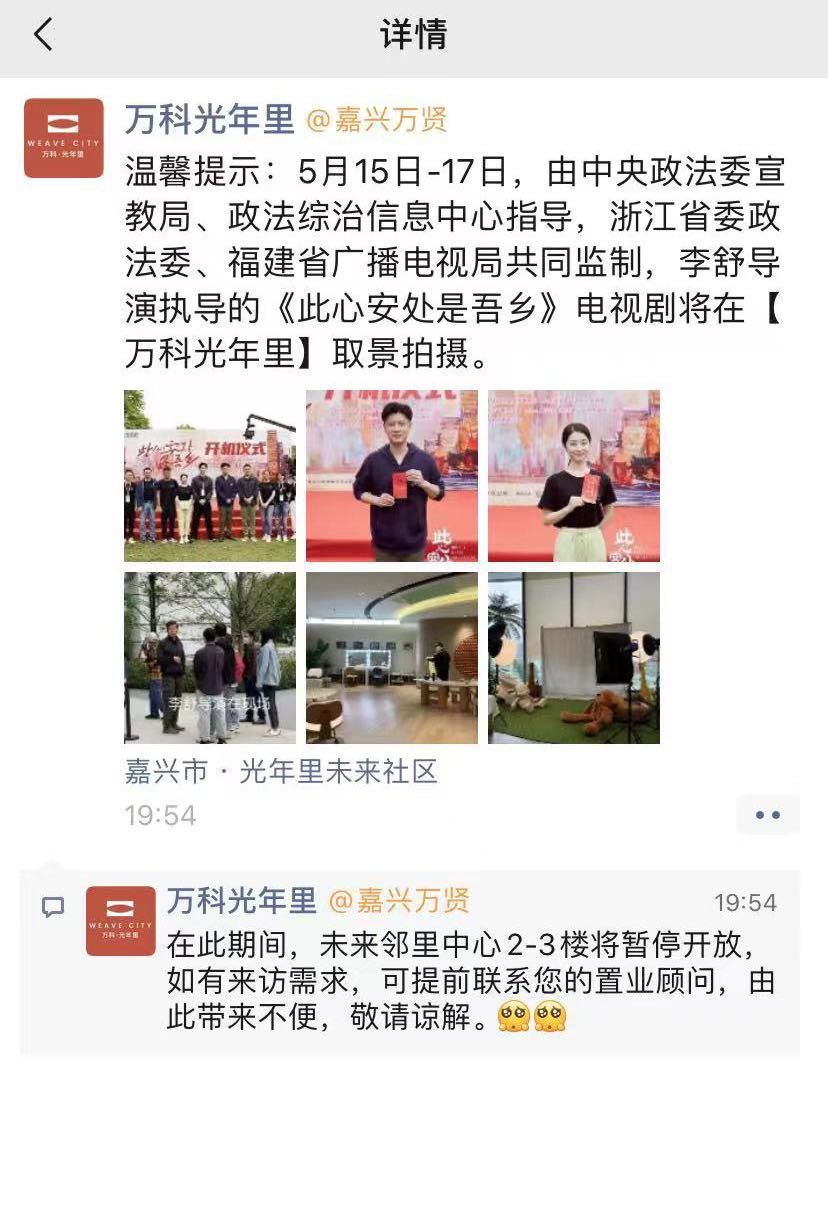
Task: Open the 开机仪式 group photo
Action: point(210,476)
